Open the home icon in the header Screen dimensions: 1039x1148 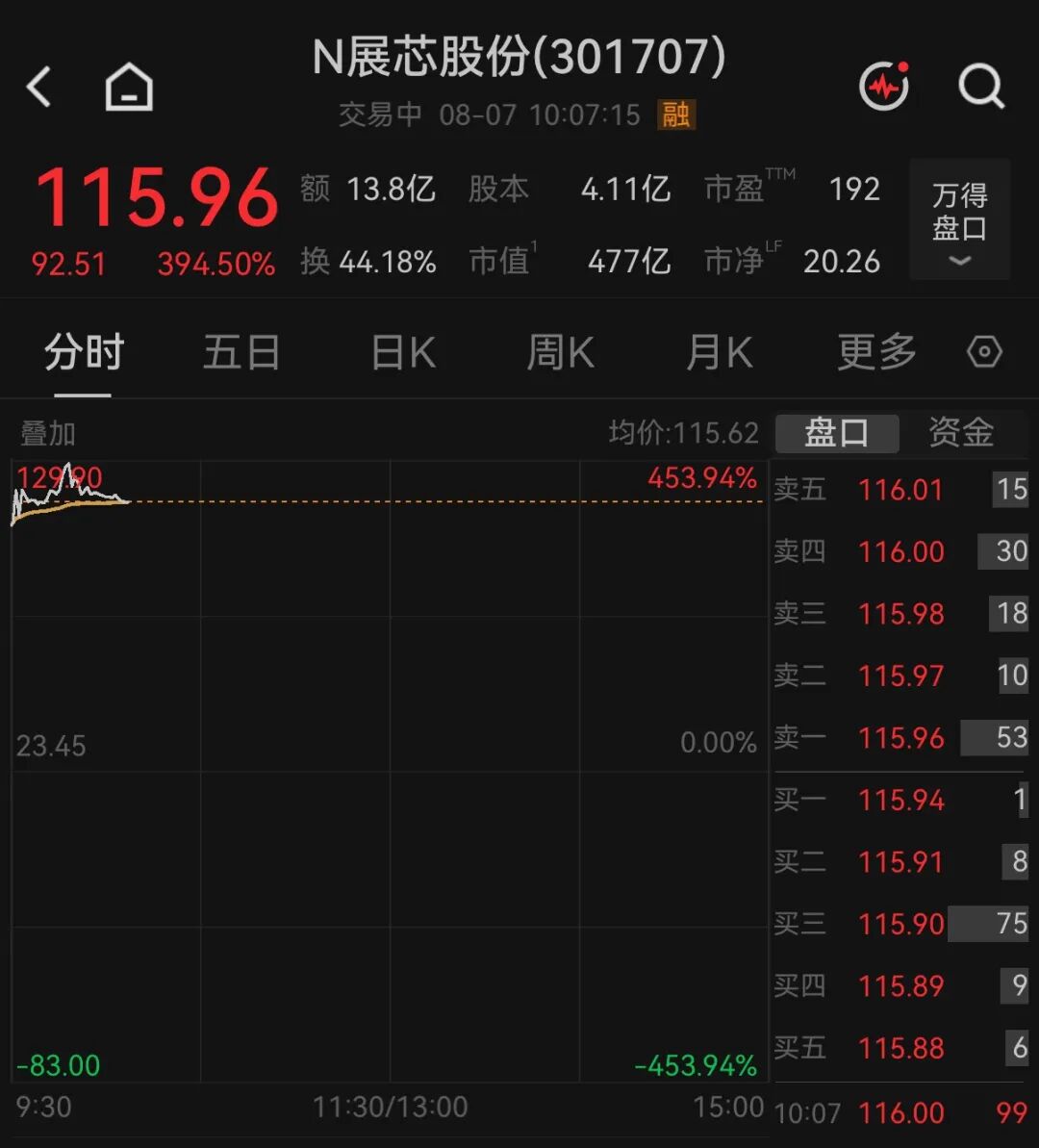pyautogui.click(x=129, y=87)
